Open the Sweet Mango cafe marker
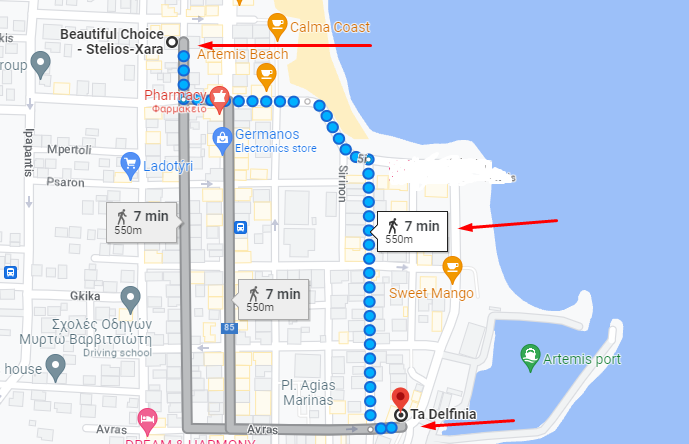Image resolution: width=689 pixels, height=444 pixels. [x=452, y=267]
